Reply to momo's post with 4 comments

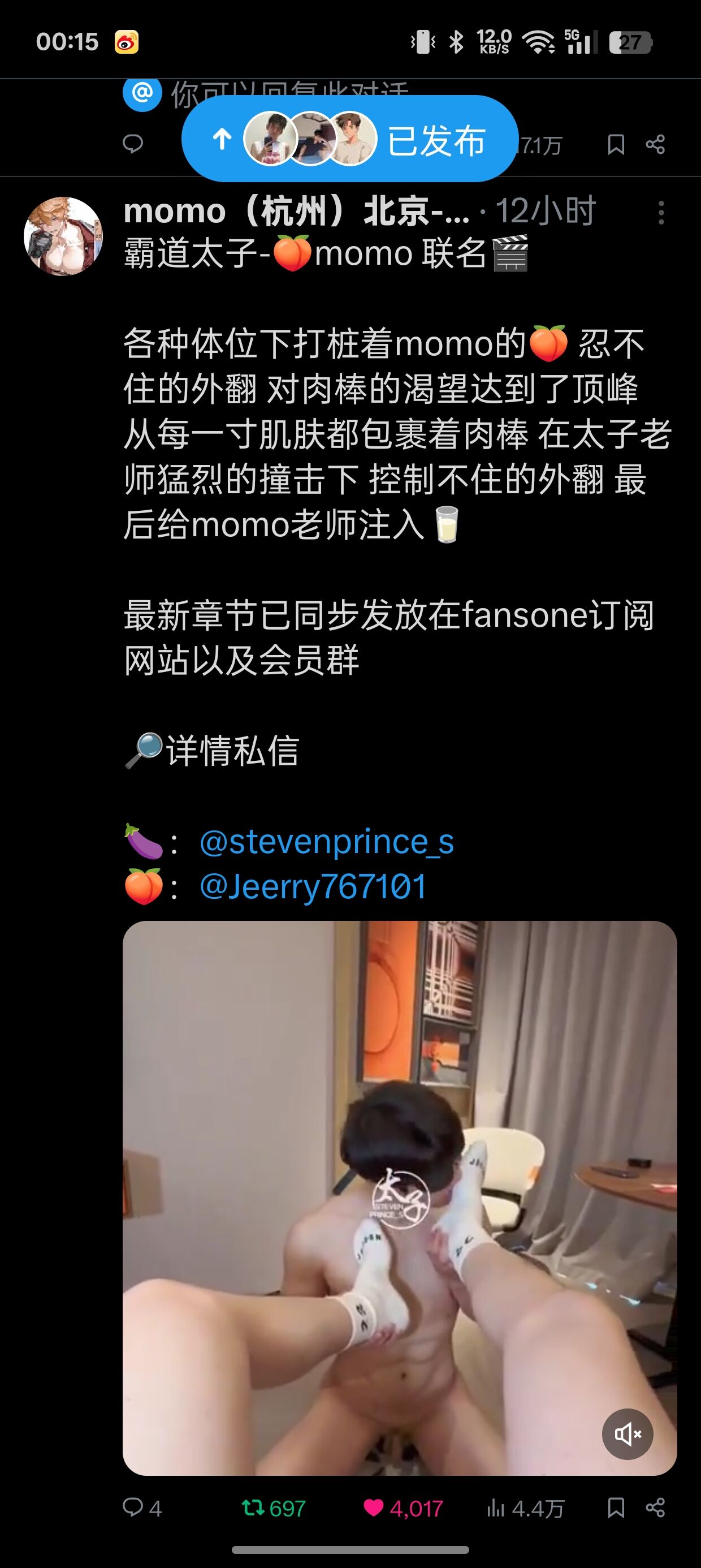[141, 1509]
